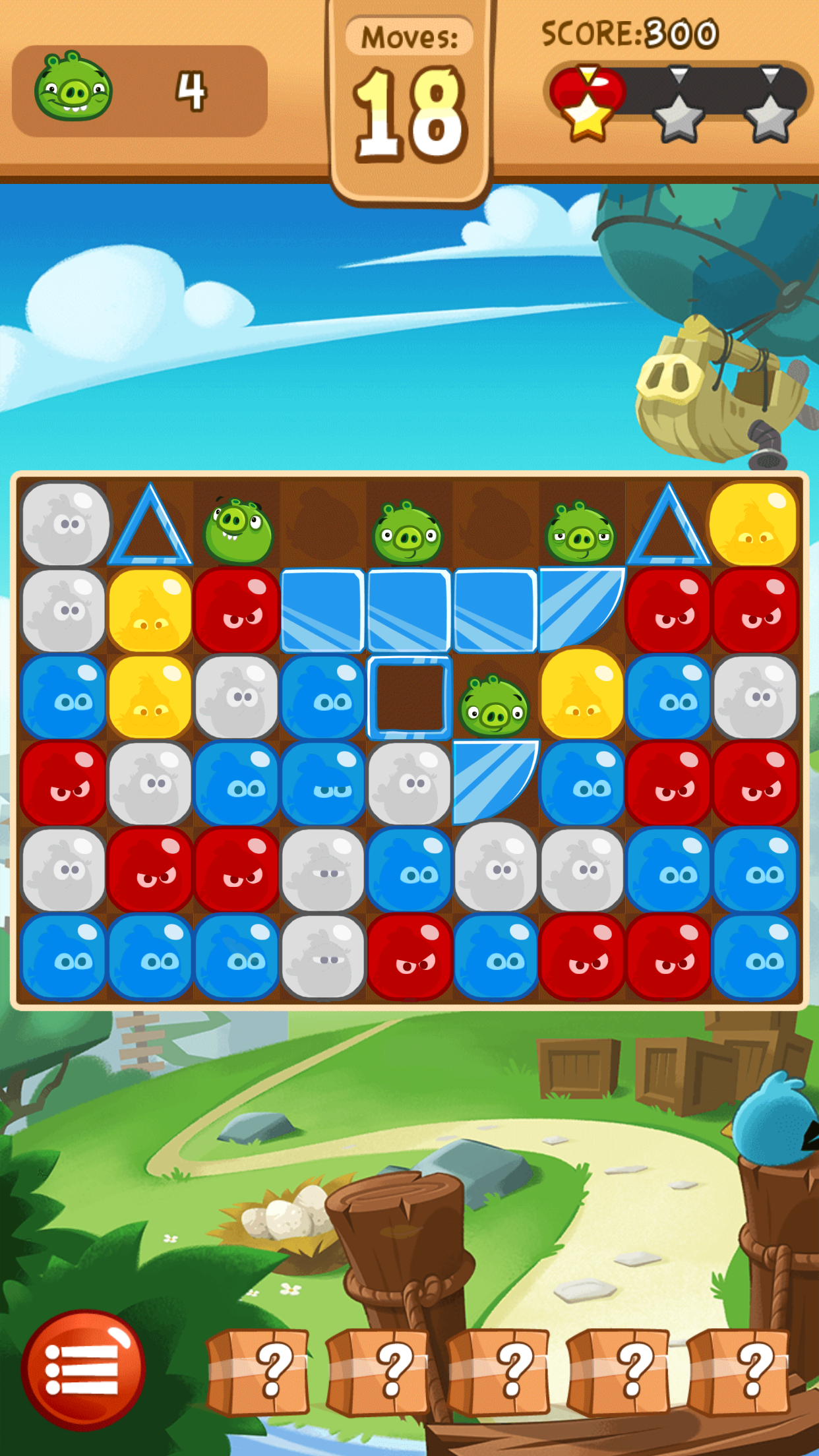Tap the yellow block beside the middle pig
This screenshot has height=1456, width=819.
pyautogui.click(x=582, y=694)
